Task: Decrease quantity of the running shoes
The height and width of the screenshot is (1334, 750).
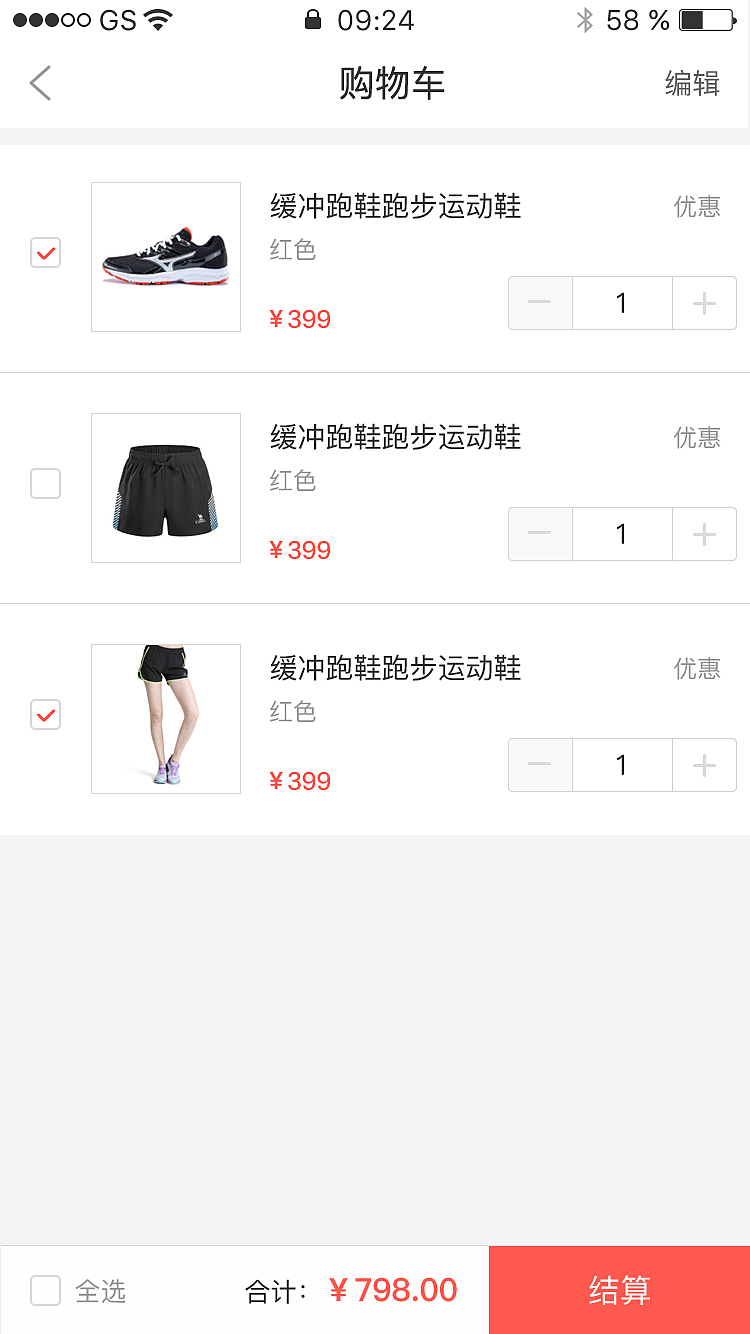Action: coord(540,302)
